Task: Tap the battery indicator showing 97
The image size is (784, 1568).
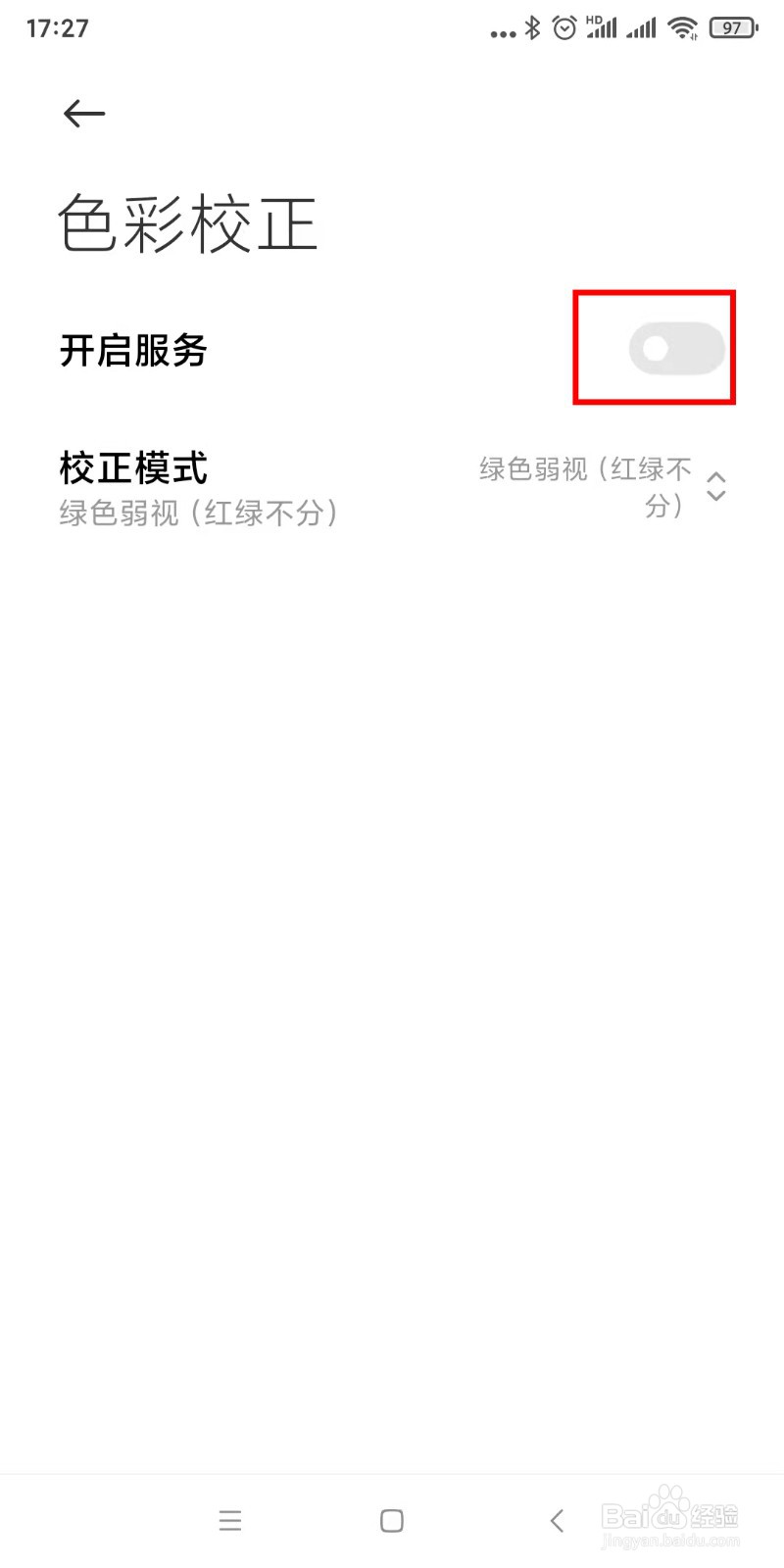Action: [x=731, y=28]
